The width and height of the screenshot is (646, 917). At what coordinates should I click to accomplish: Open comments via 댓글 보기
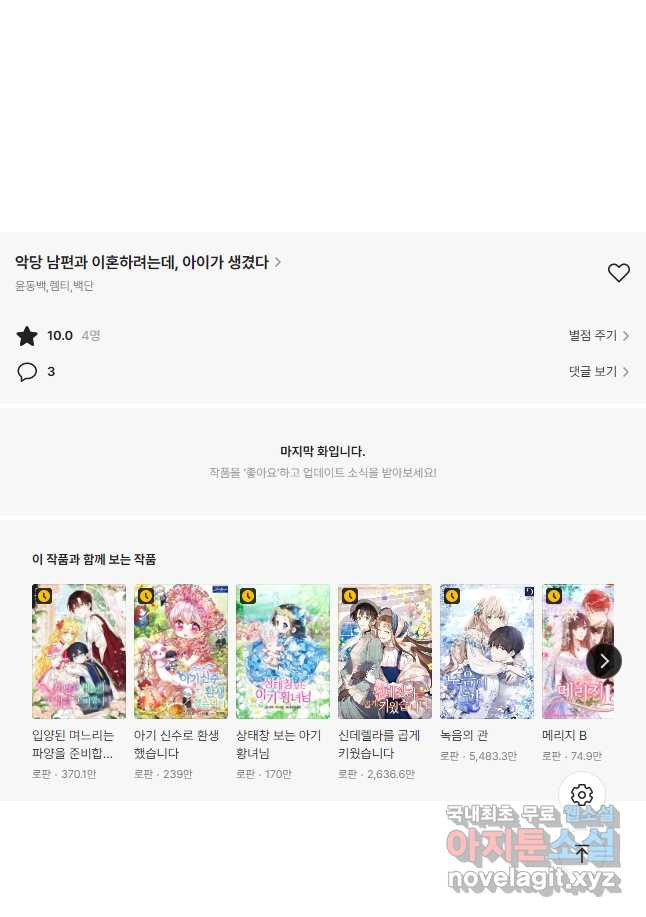click(598, 372)
